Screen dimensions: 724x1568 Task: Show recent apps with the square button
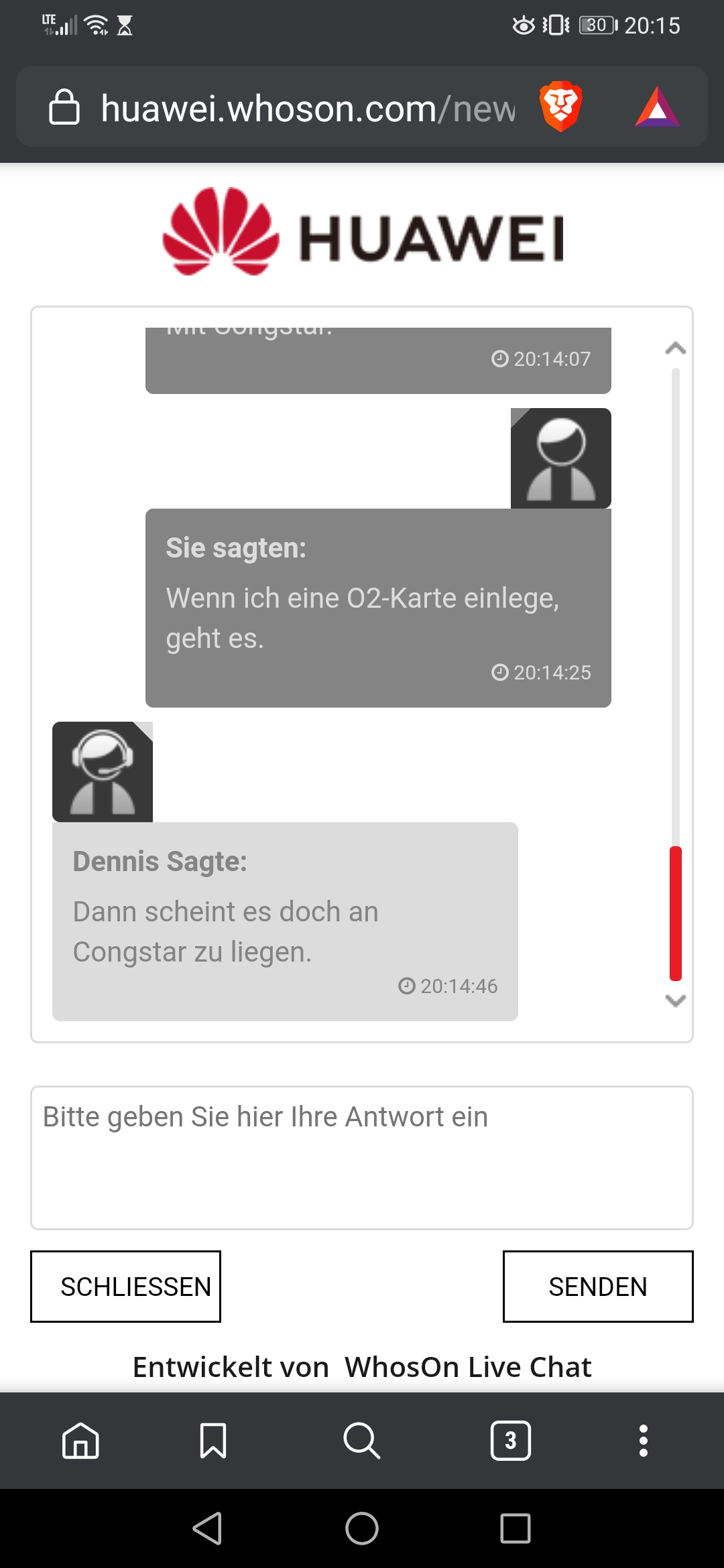[x=515, y=1528]
